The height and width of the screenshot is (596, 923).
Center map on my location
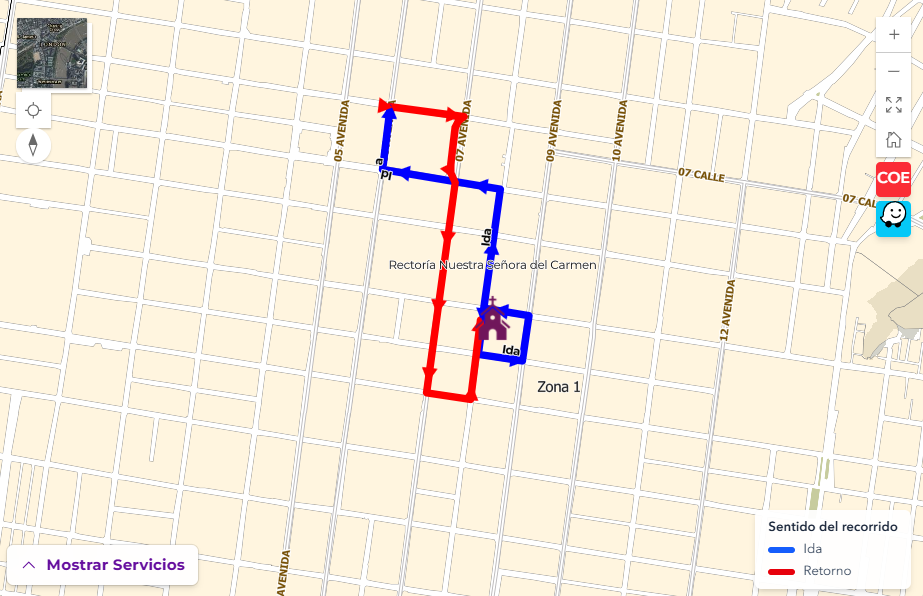[x=33, y=110]
